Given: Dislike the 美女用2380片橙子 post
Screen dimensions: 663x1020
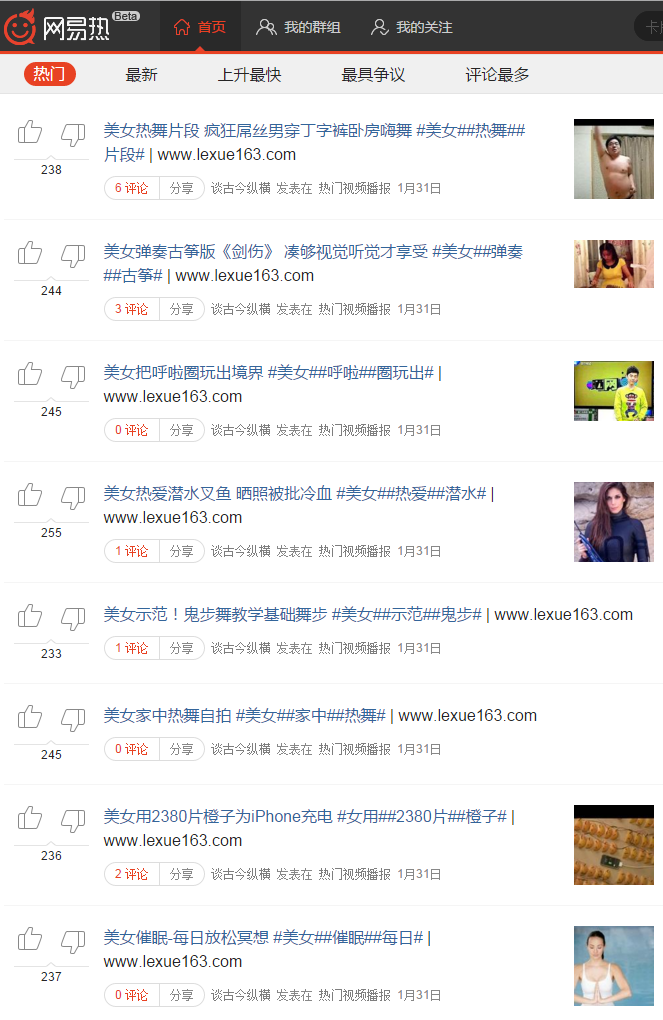Looking at the screenshot, I should tap(73, 819).
